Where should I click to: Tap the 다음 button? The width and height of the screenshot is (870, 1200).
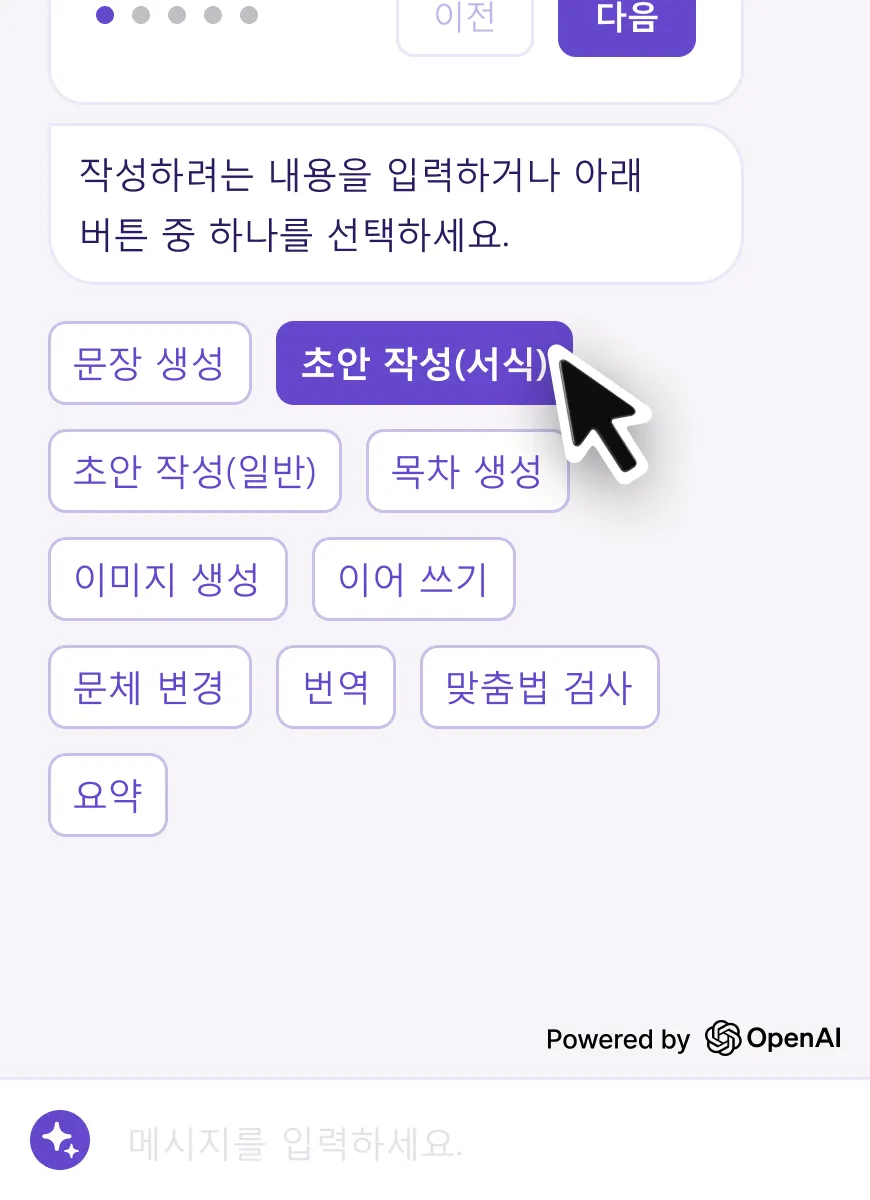pyautogui.click(x=626, y=22)
